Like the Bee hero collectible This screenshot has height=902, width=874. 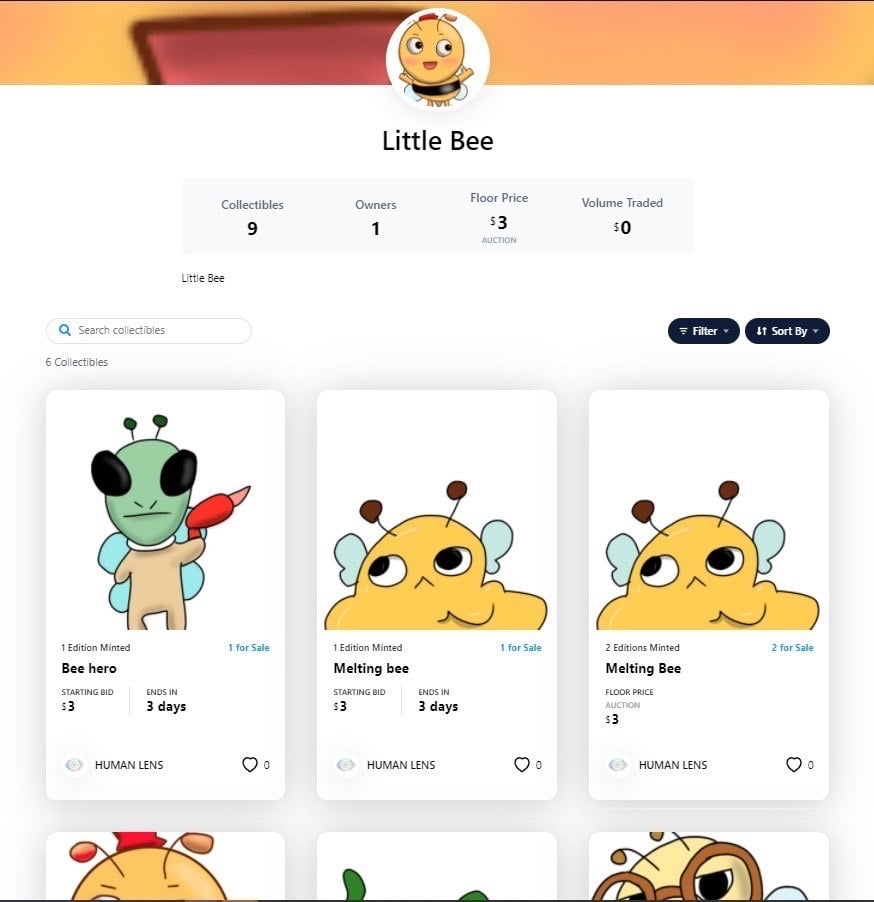[250, 765]
